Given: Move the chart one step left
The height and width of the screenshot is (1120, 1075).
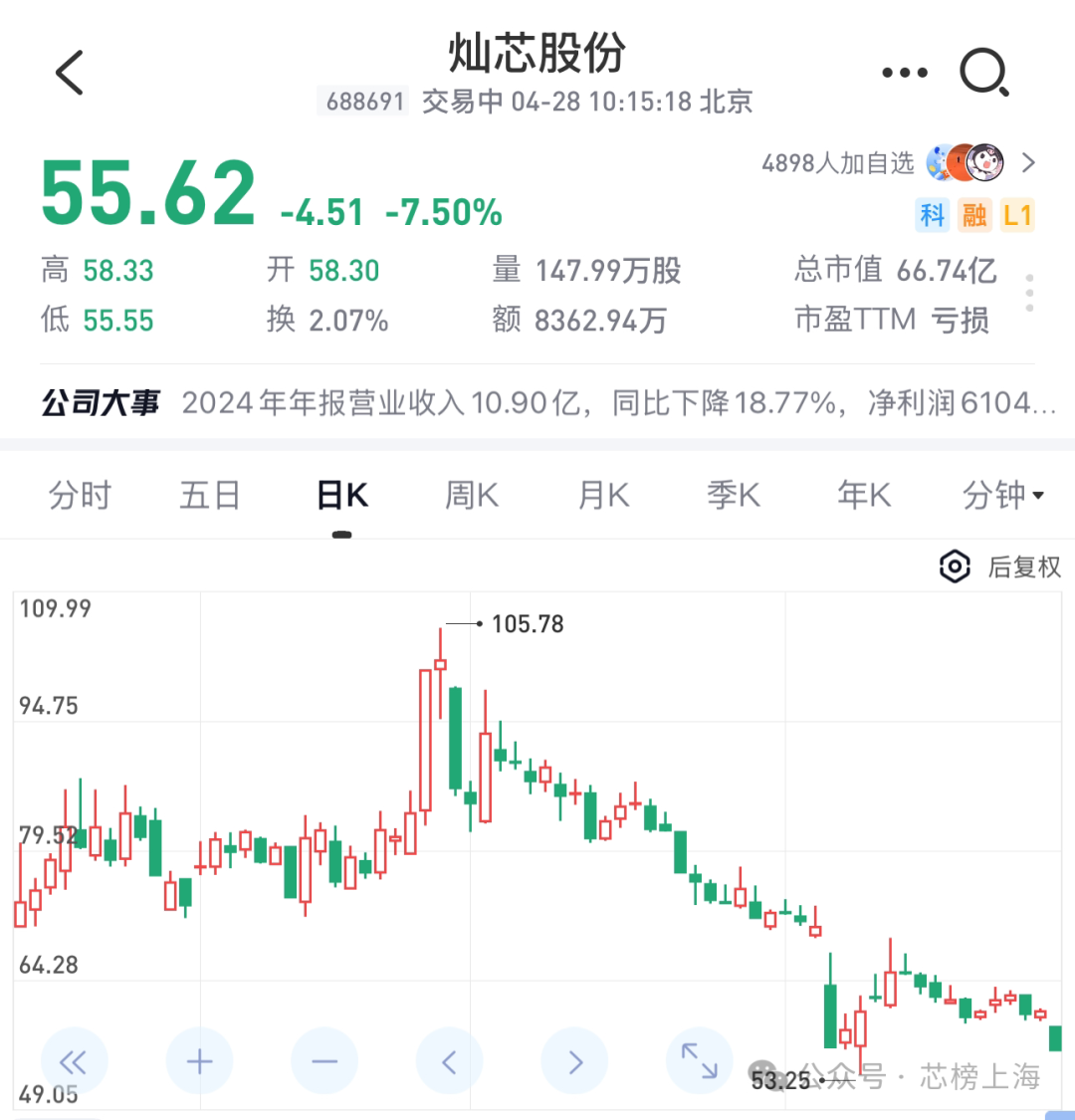Looking at the screenshot, I should click(x=450, y=1061).
